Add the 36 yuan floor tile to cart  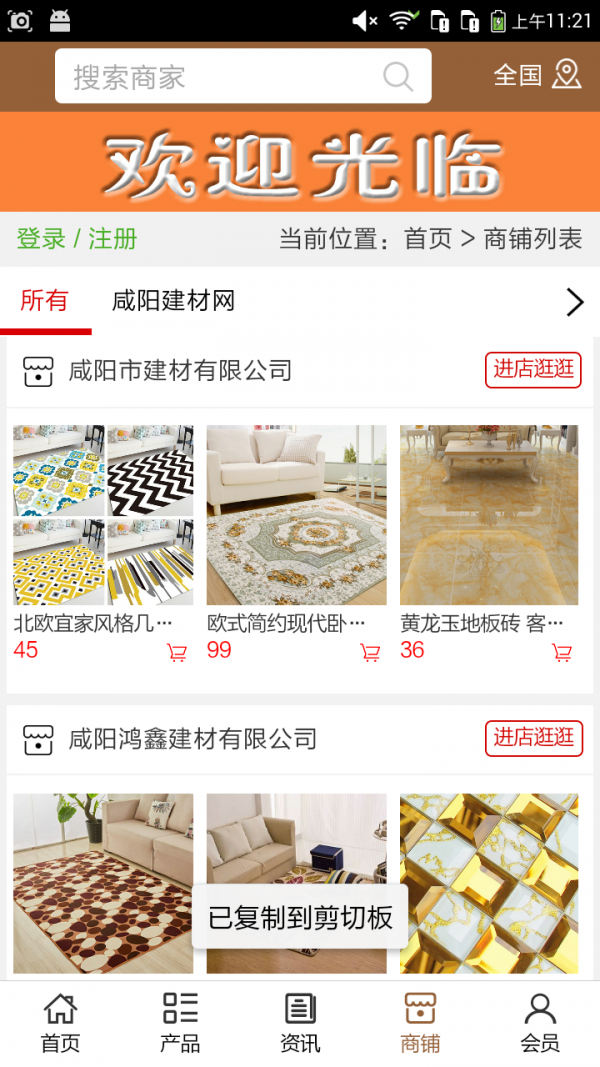pyautogui.click(x=562, y=653)
